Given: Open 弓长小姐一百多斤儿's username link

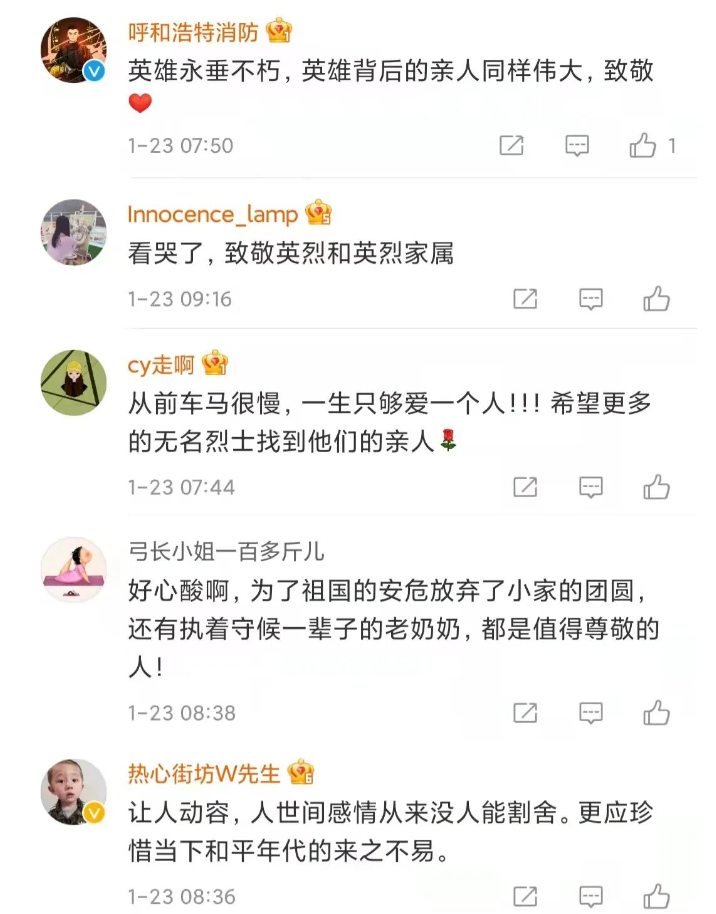Looking at the screenshot, I should tap(226, 553).
